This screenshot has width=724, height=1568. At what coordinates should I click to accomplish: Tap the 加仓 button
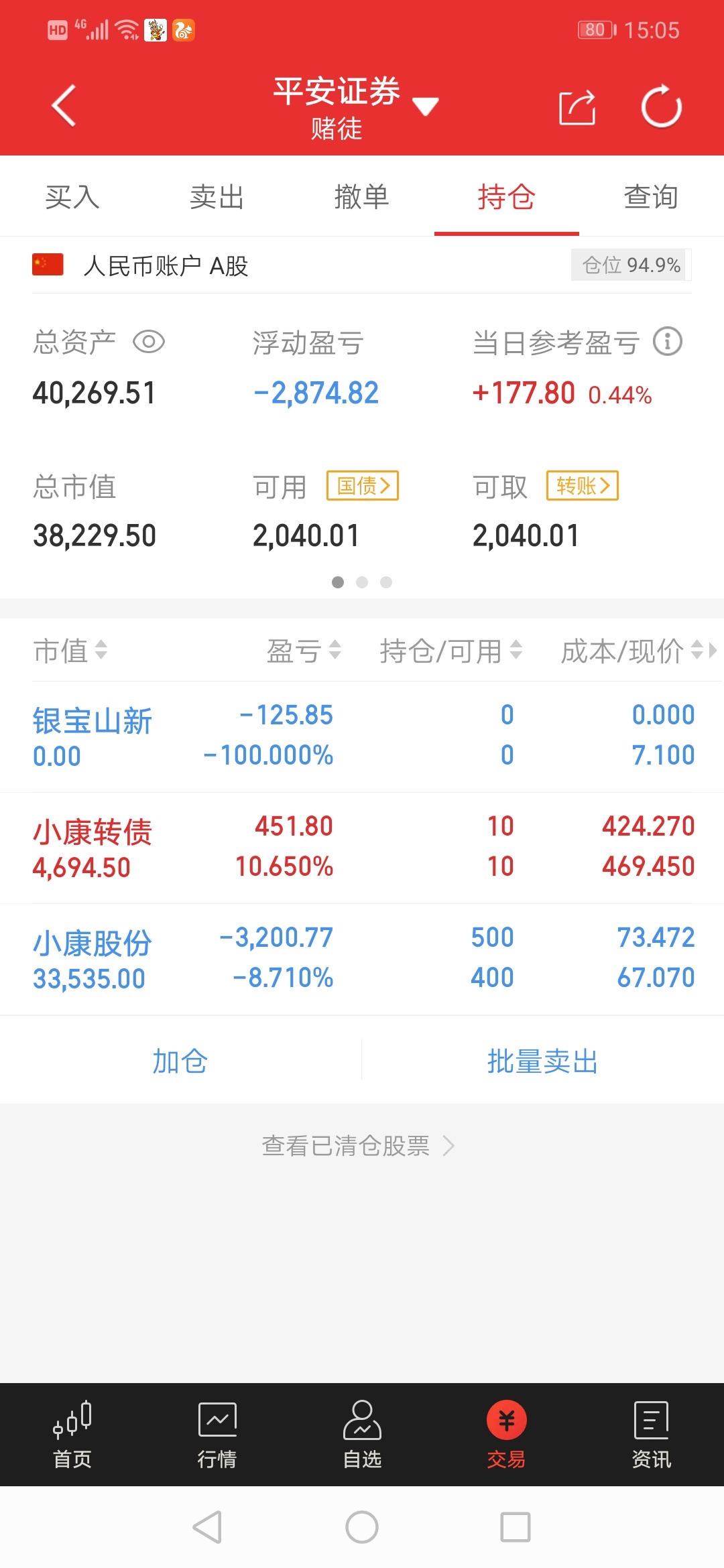[180, 1061]
